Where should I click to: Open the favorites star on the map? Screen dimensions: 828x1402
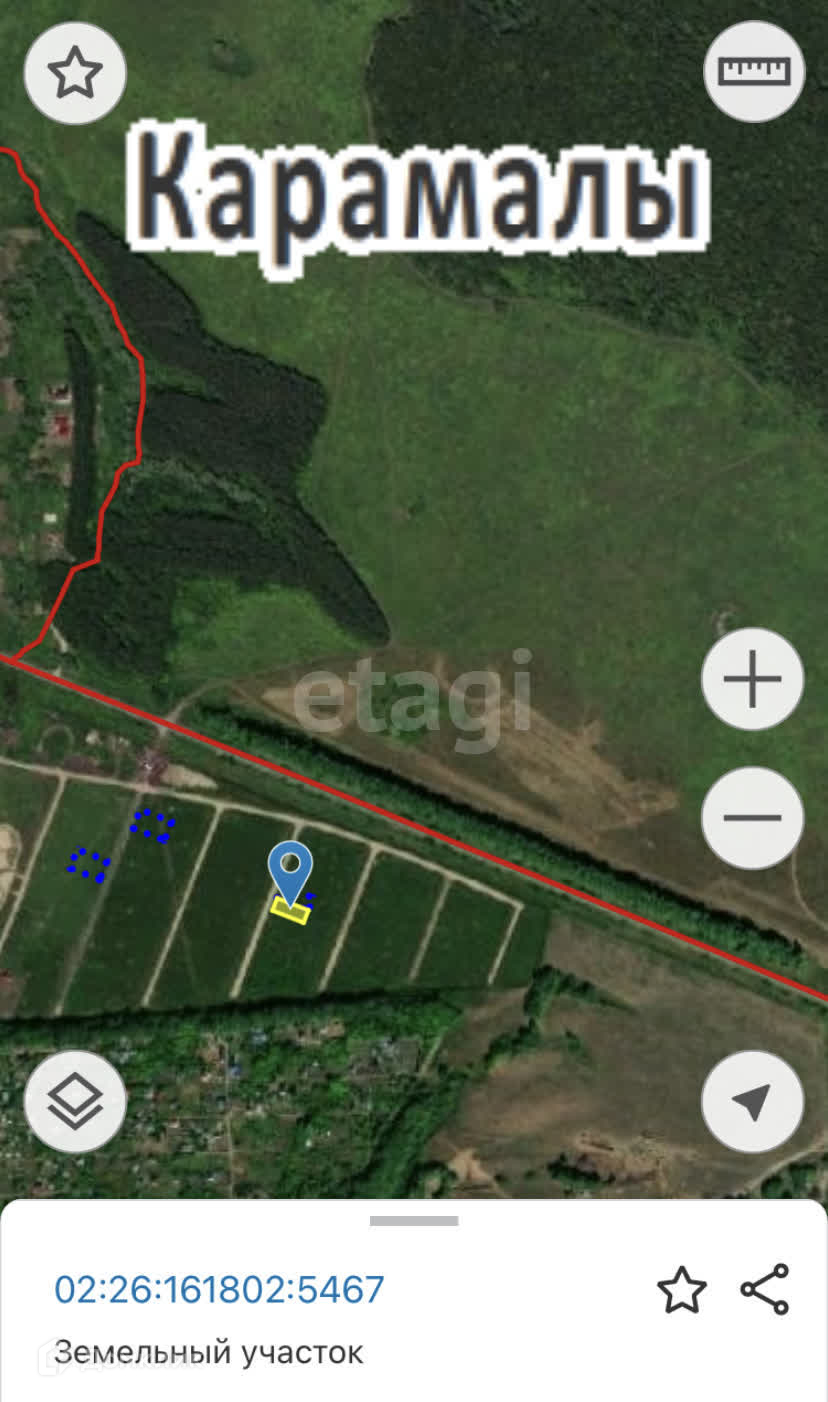point(75,73)
